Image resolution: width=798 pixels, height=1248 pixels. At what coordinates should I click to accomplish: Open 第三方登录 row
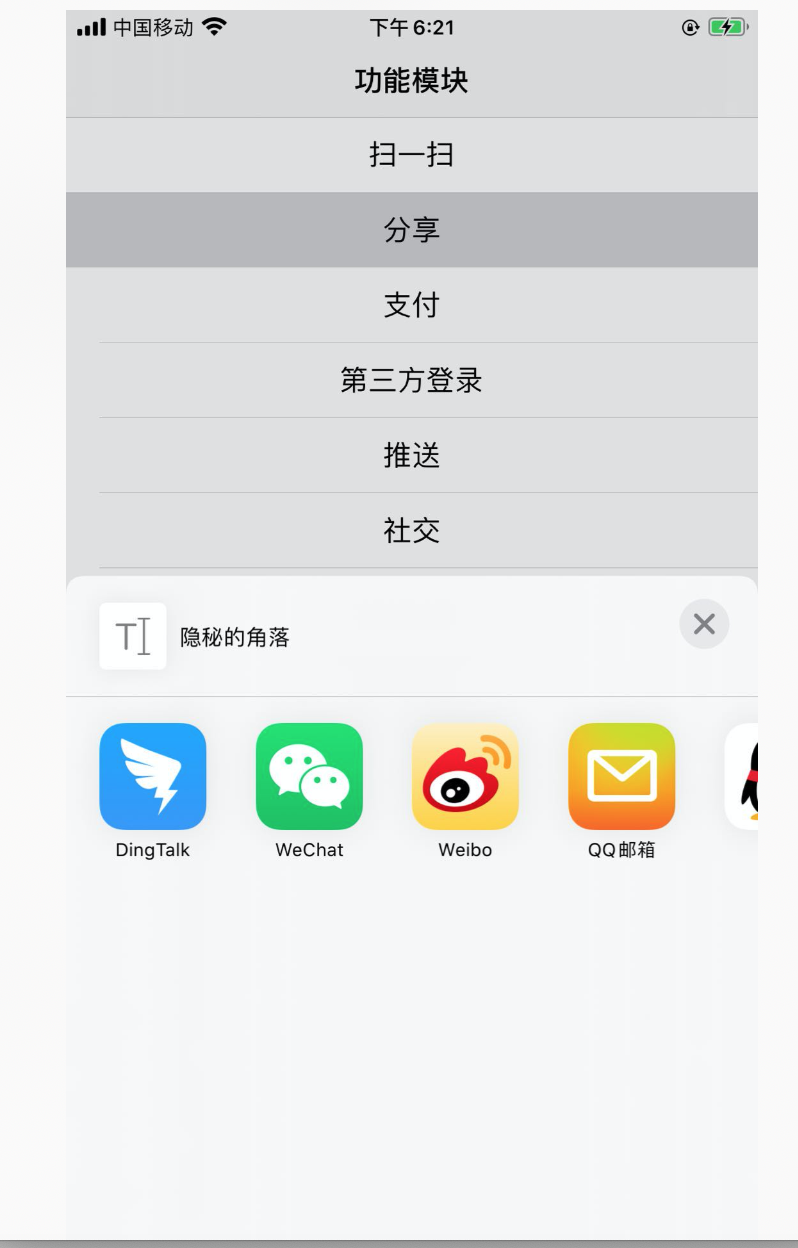tap(411, 380)
